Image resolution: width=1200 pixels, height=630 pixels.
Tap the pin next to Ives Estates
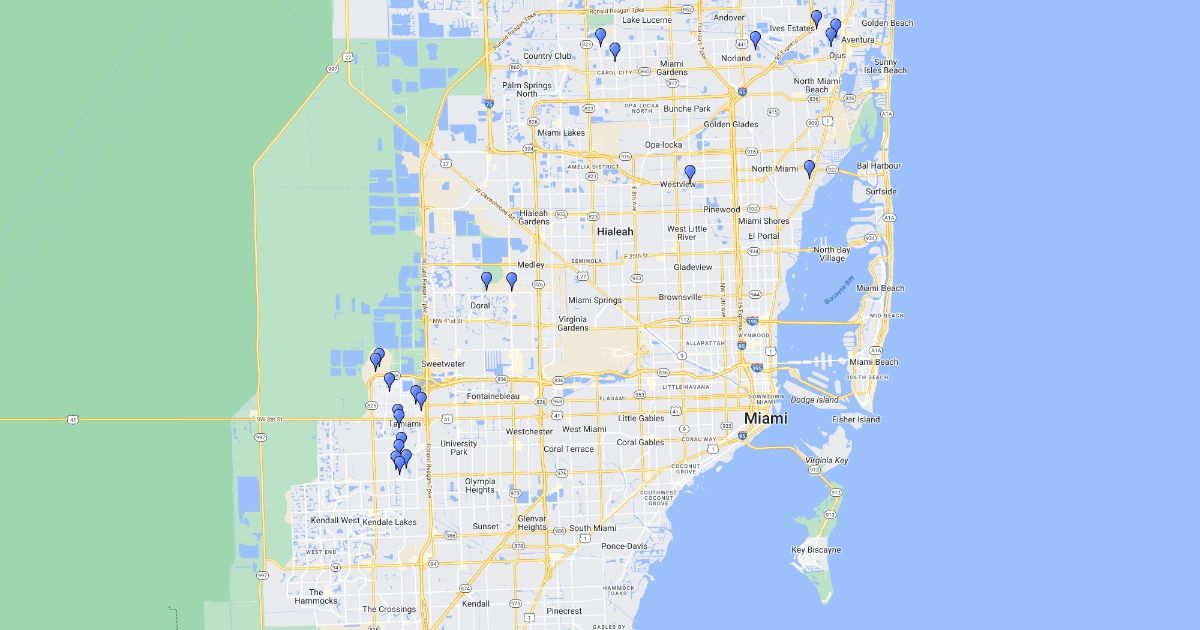[816, 18]
